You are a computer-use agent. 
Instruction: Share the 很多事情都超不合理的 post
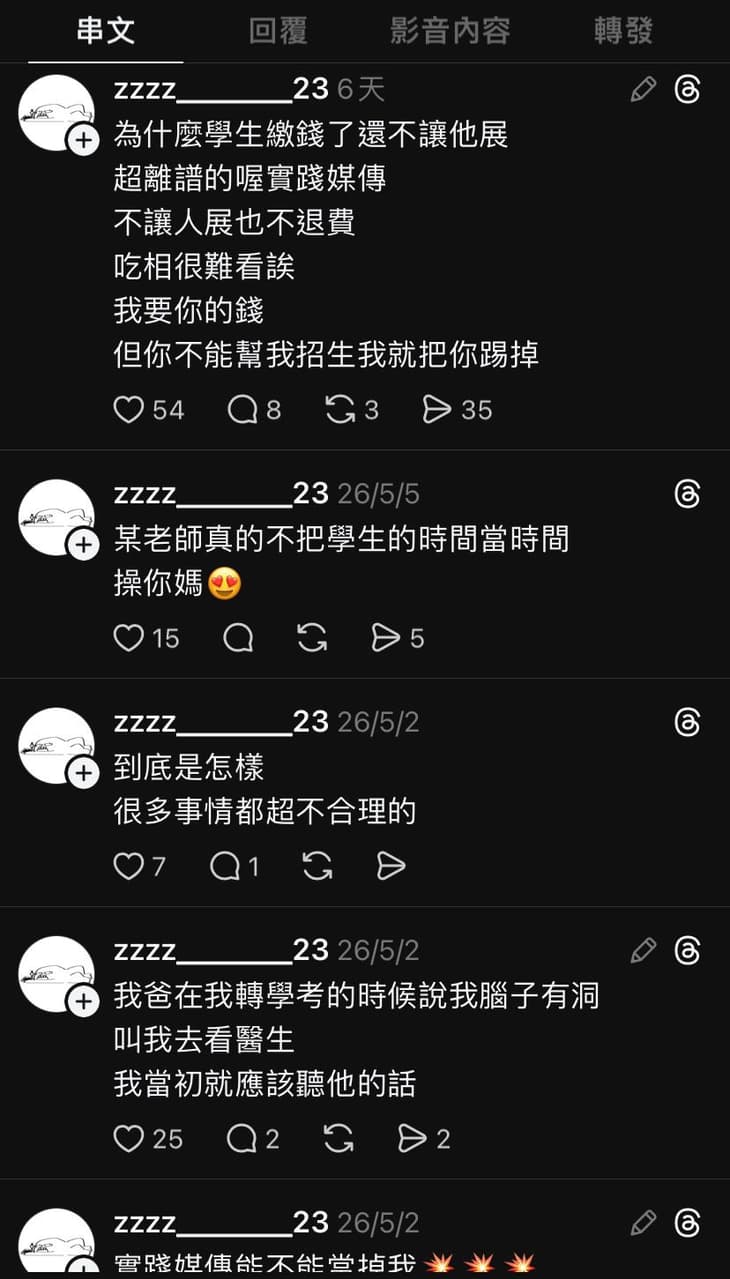pos(391,866)
